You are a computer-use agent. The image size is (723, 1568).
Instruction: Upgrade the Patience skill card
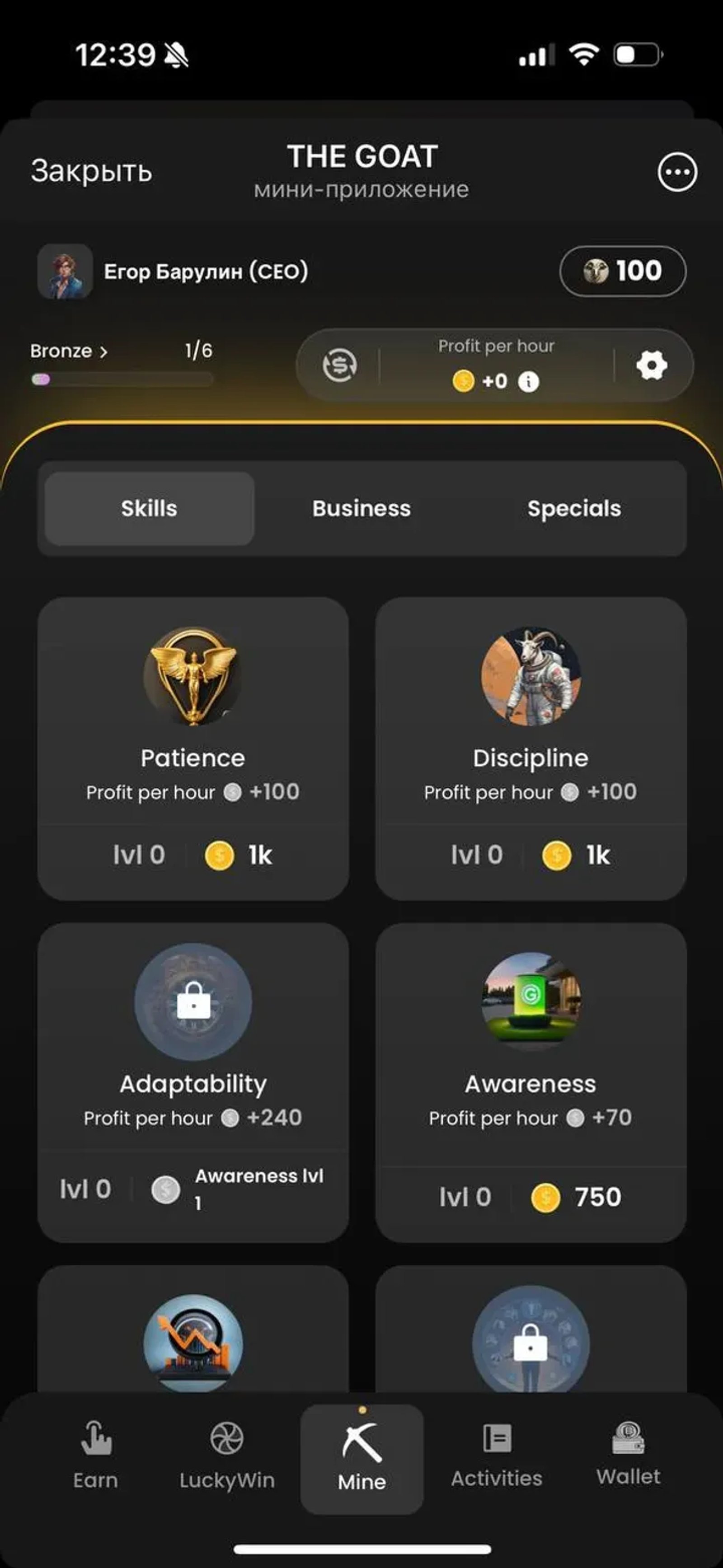[x=193, y=748]
